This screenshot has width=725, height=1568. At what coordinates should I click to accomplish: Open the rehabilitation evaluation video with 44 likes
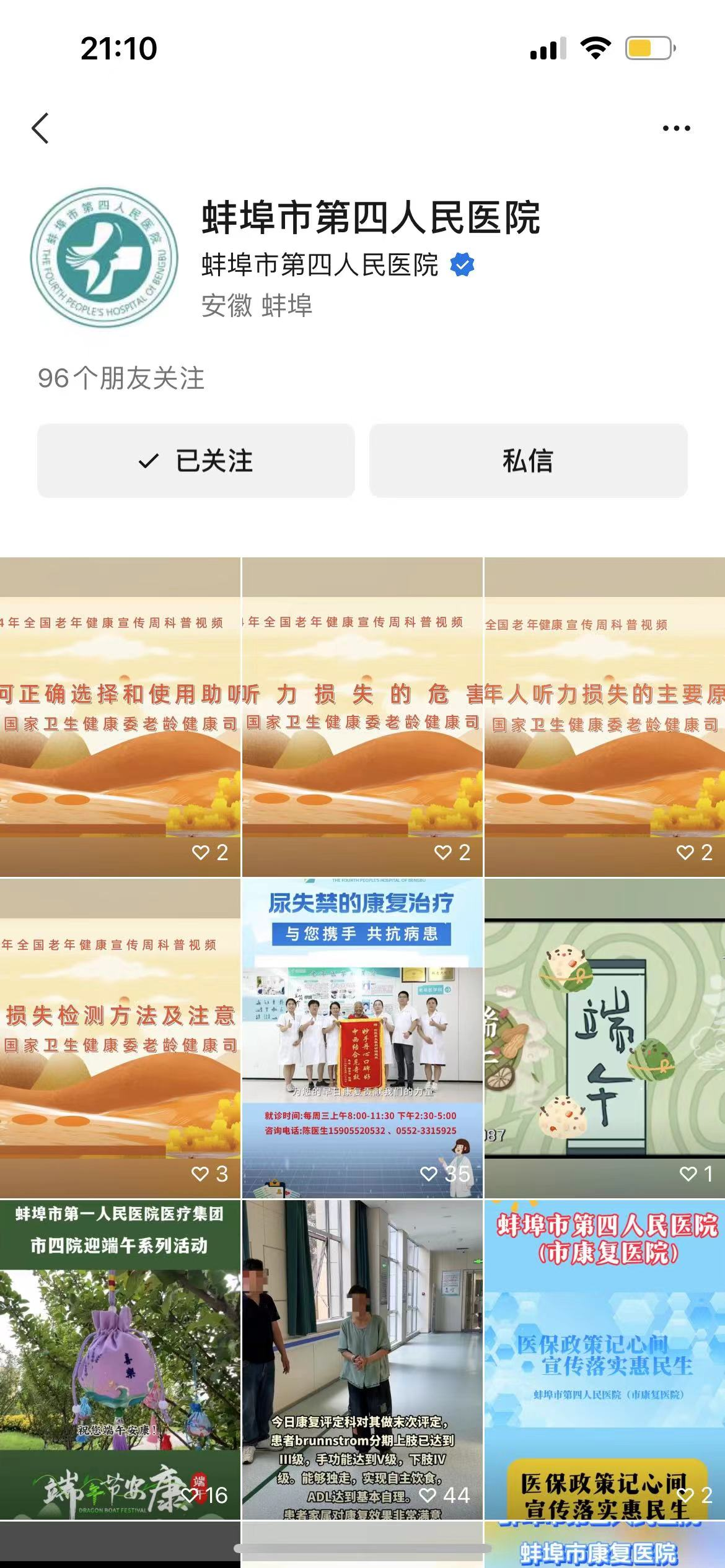coord(362,1359)
